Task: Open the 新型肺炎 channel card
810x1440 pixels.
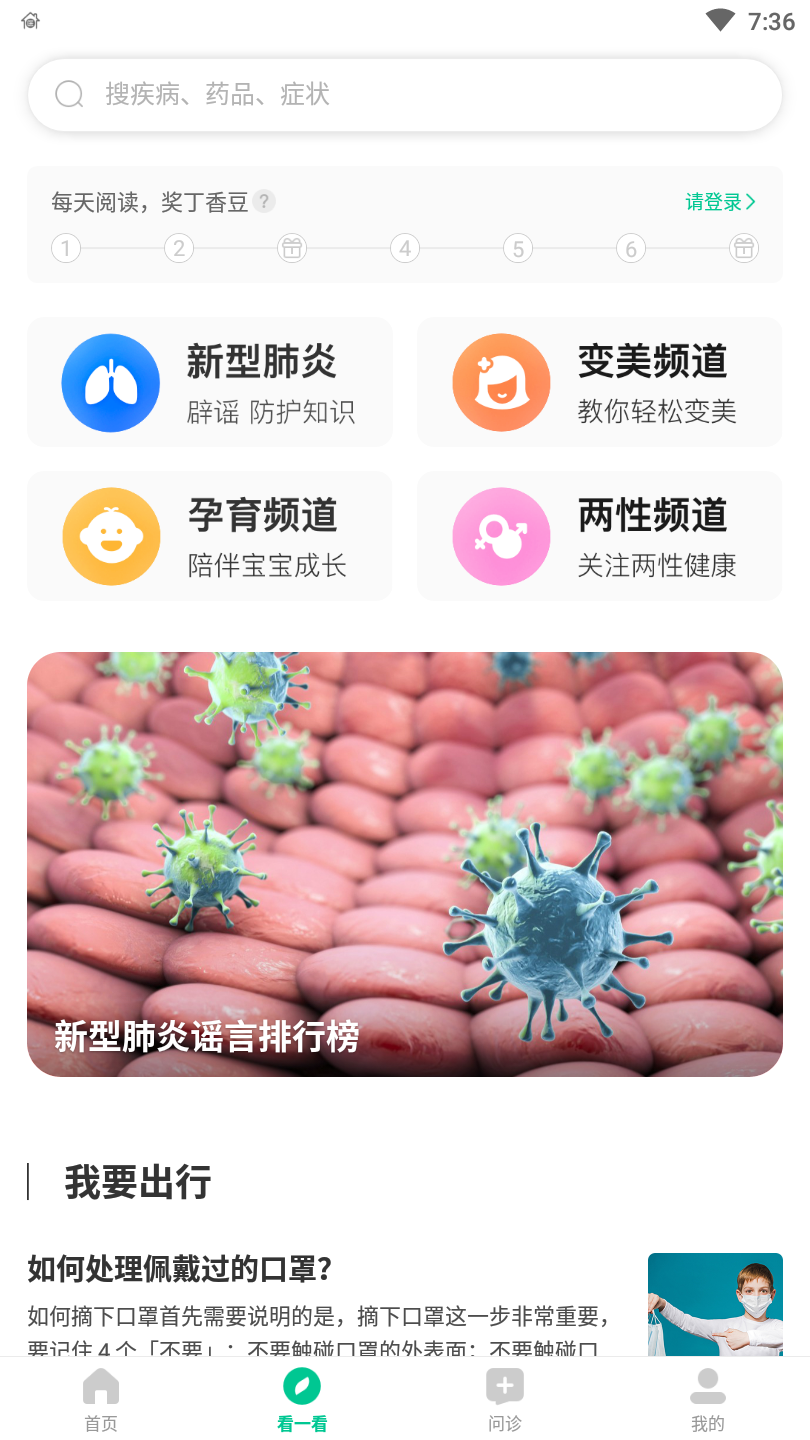Action: click(210, 382)
